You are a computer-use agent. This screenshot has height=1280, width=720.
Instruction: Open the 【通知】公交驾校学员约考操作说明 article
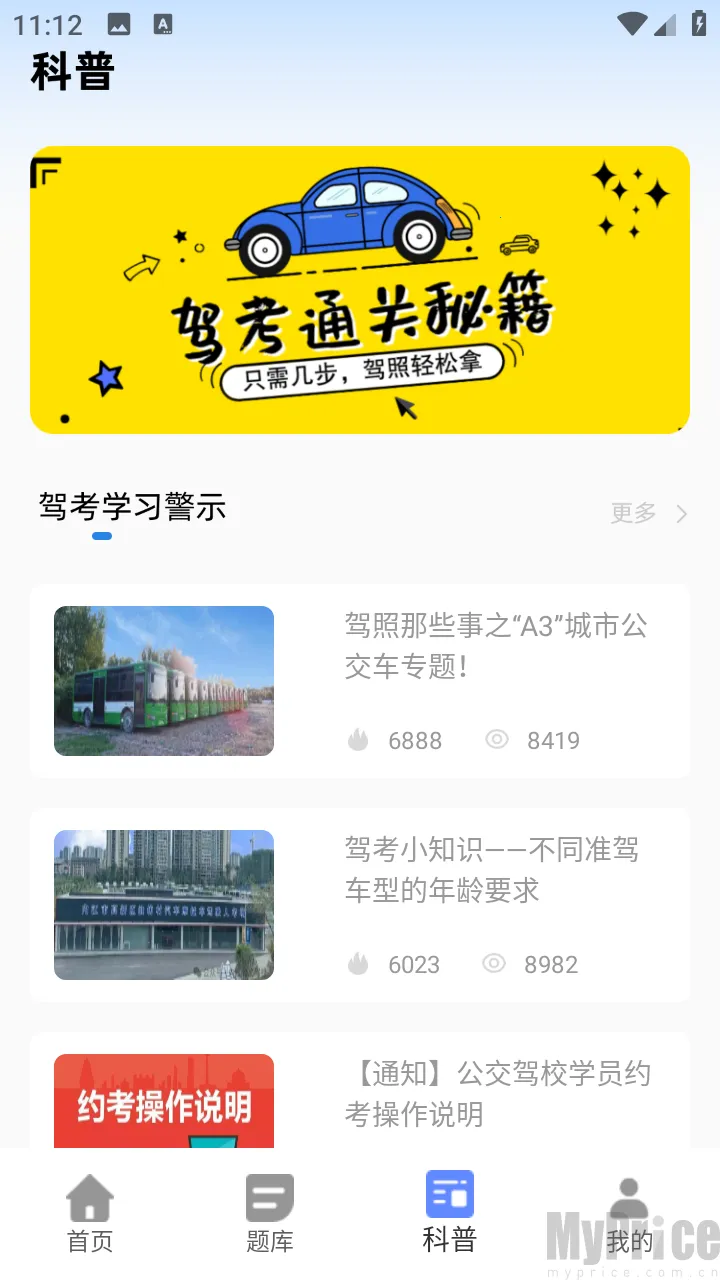pos(493,1094)
